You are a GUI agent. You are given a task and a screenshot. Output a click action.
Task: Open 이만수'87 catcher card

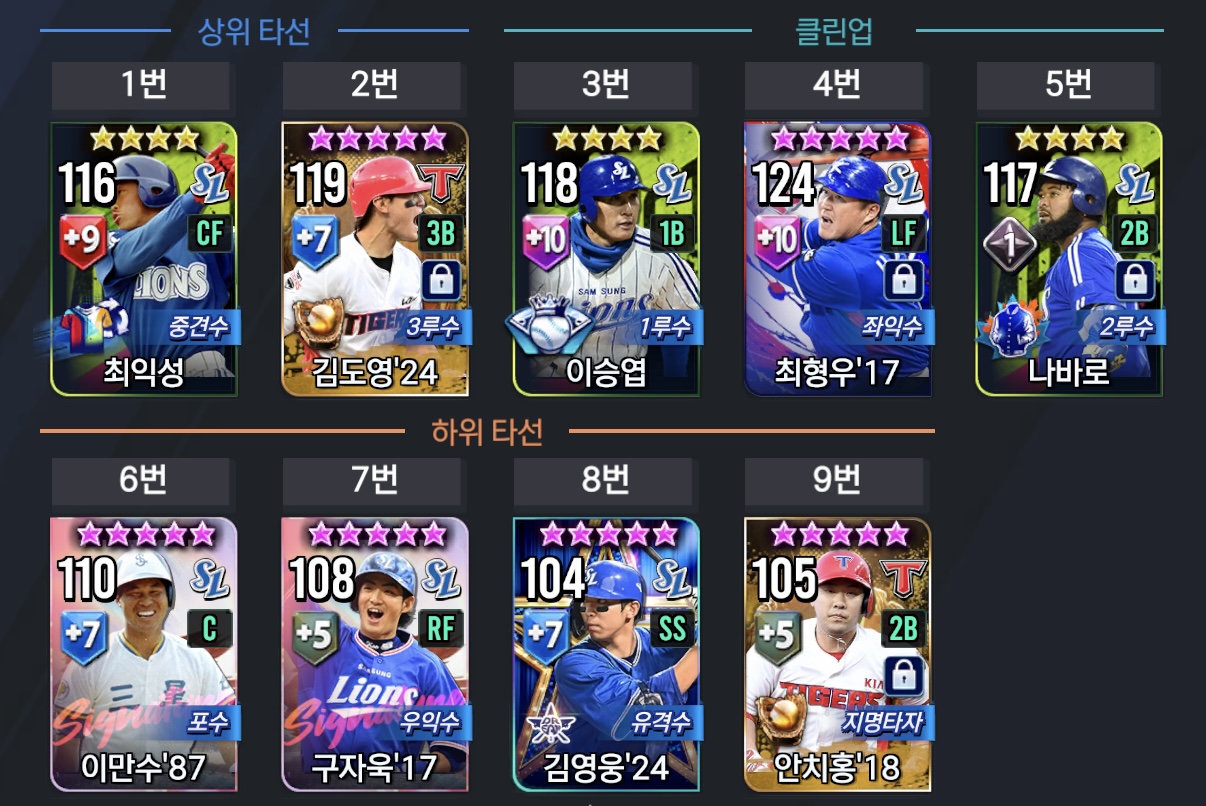(144, 654)
